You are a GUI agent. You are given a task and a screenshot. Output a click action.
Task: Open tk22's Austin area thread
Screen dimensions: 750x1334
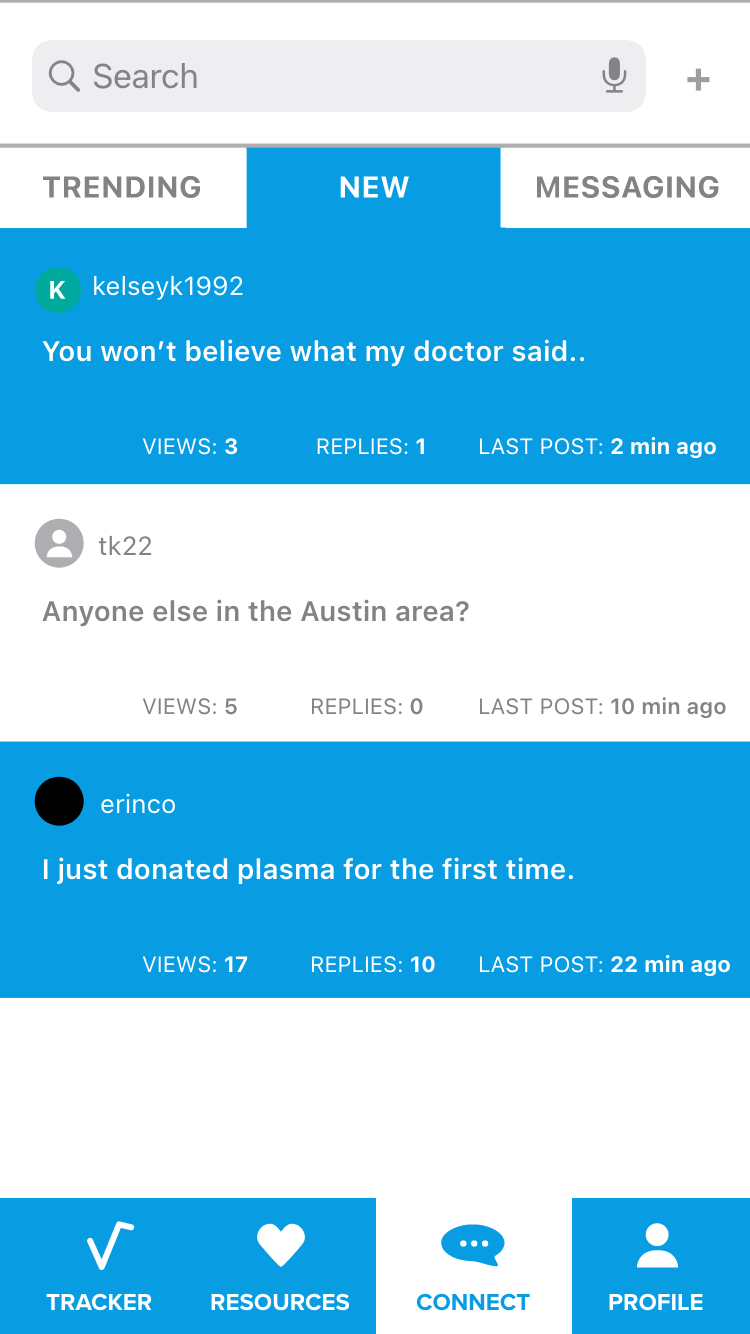click(256, 611)
